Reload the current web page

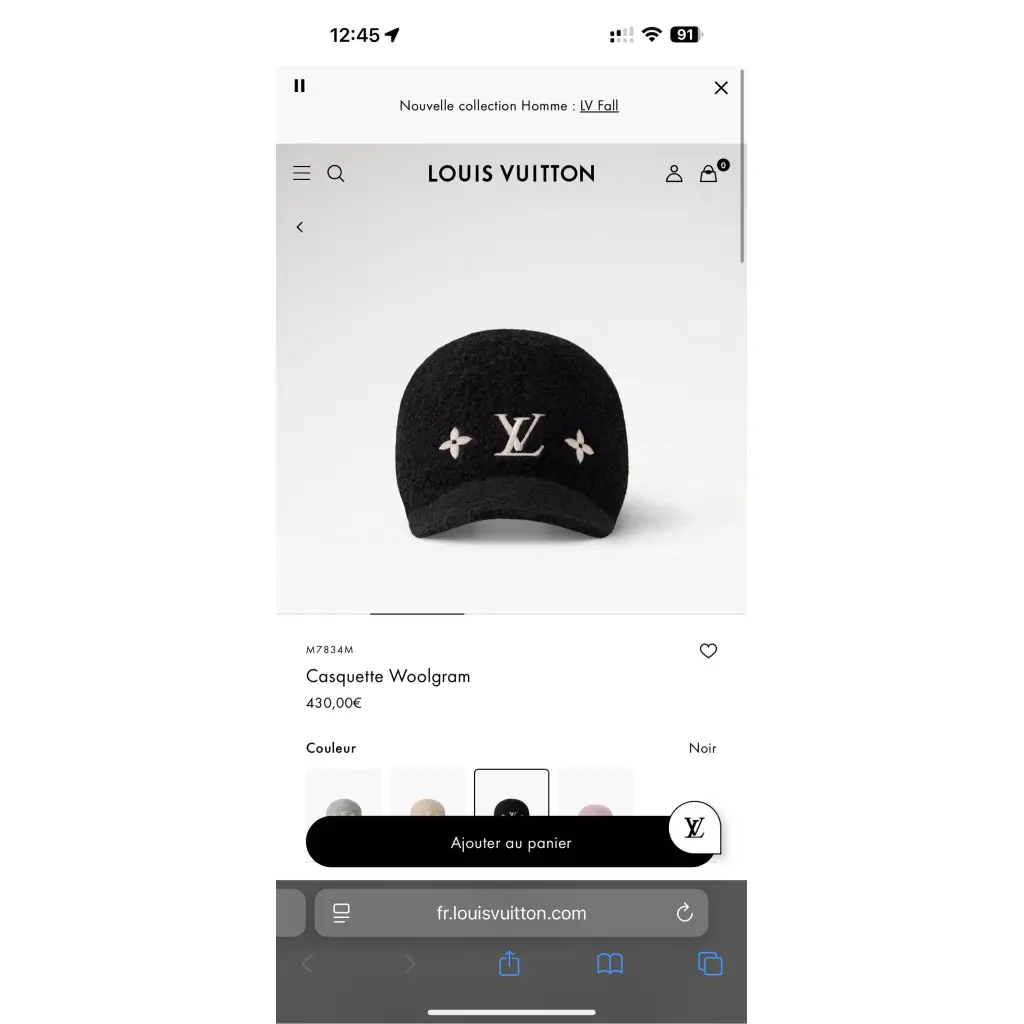click(685, 912)
